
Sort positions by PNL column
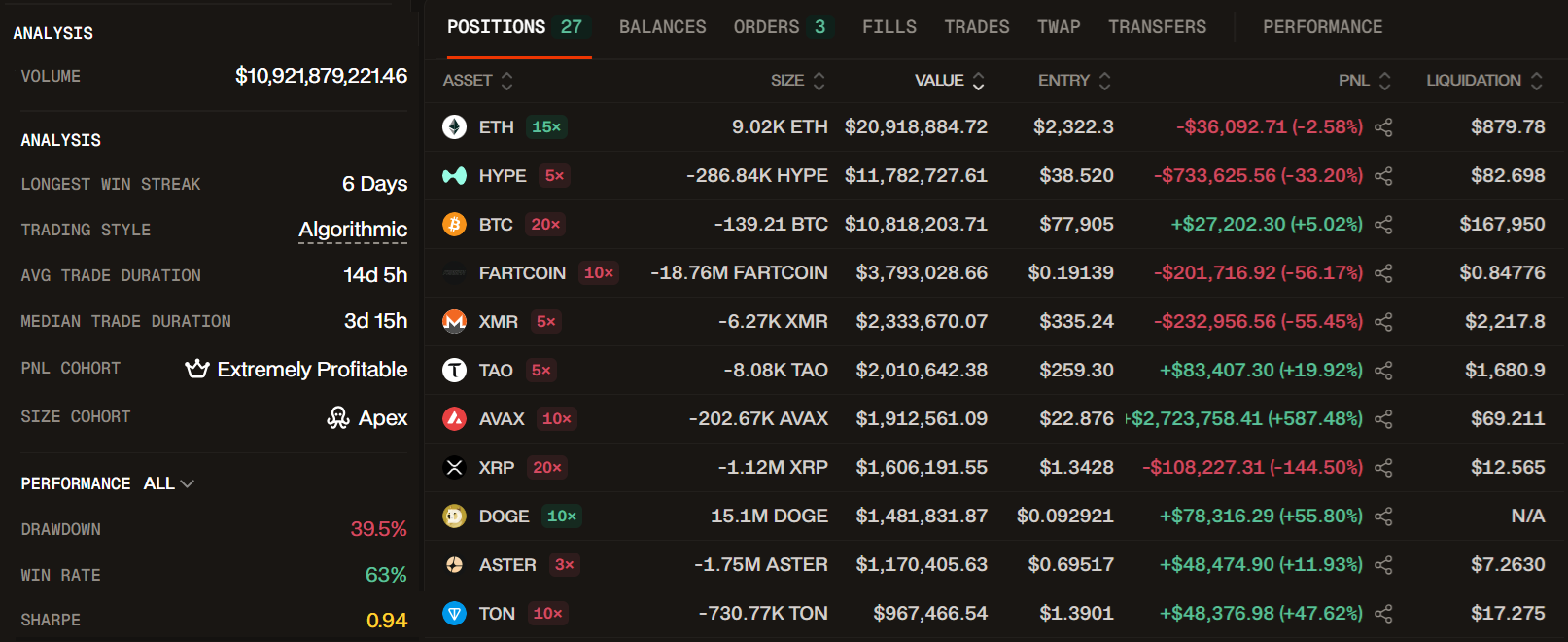click(1364, 81)
